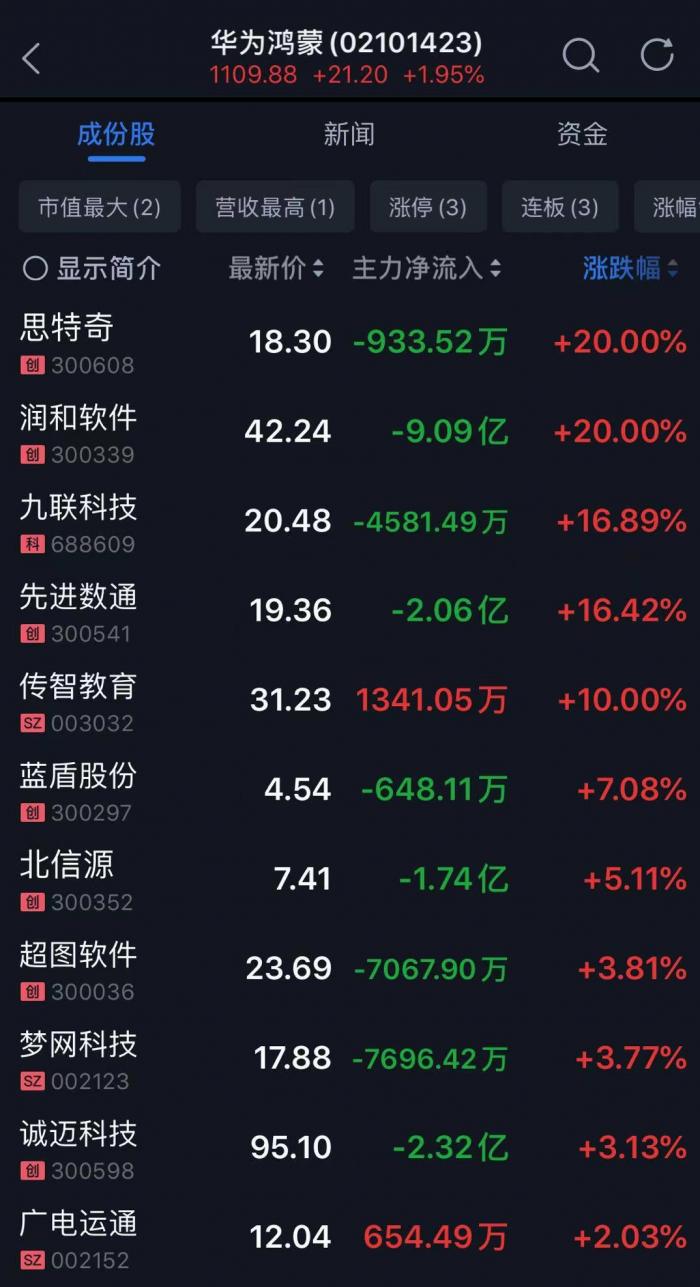The image size is (700, 1287).
Task: Sort the list by 最新价
Action: [276, 268]
